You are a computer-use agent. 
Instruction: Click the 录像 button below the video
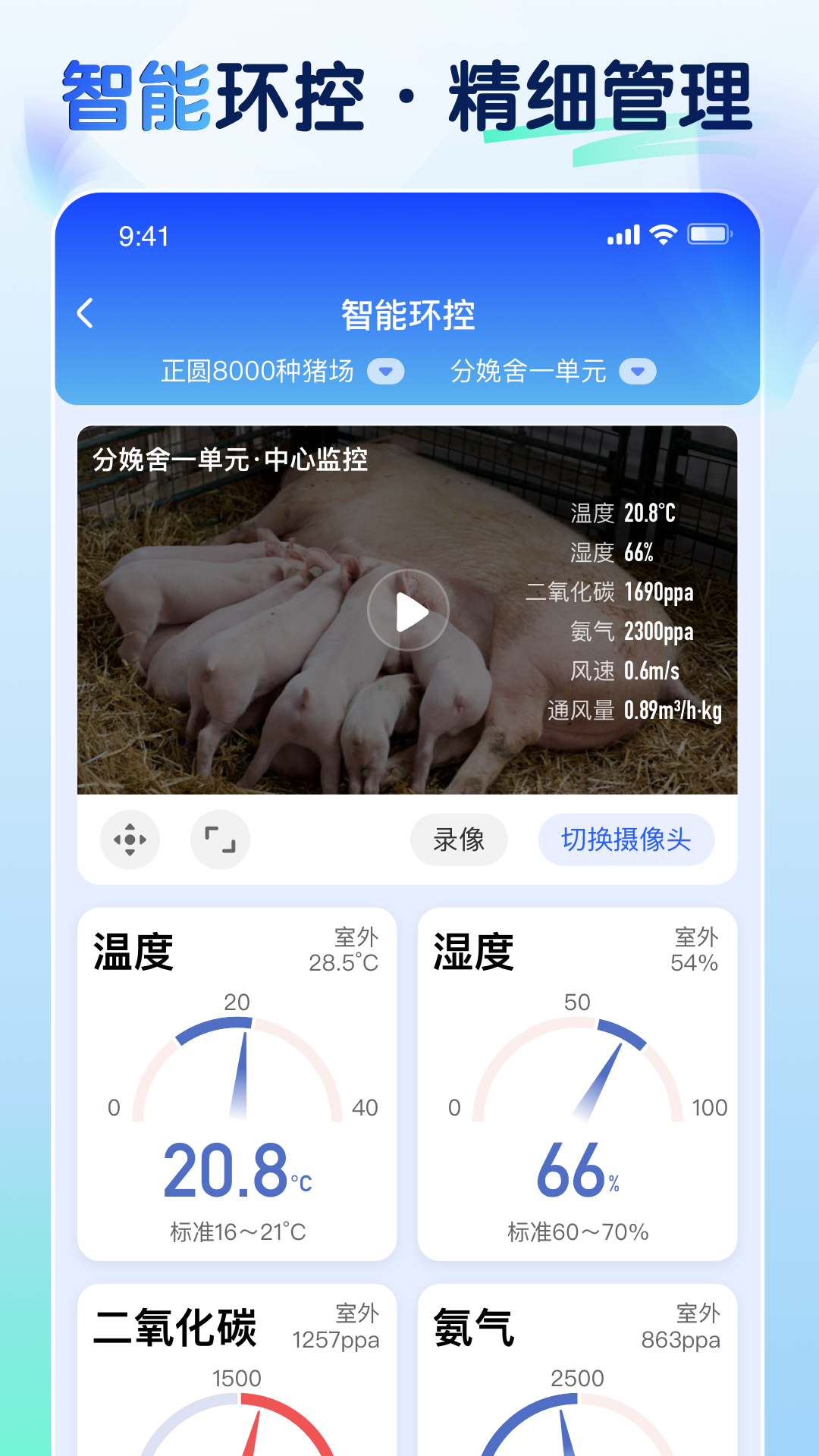tap(459, 840)
